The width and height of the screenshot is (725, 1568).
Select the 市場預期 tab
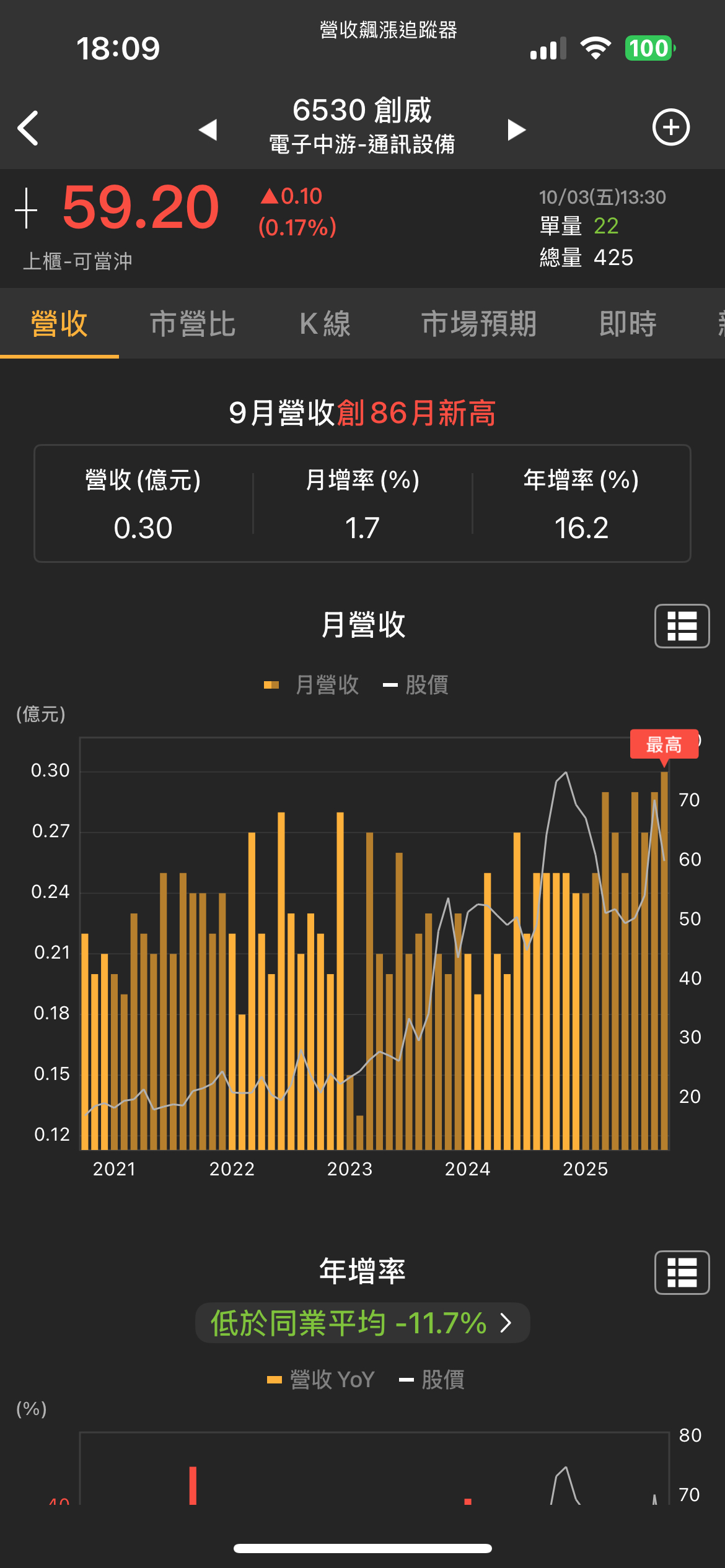coord(478,324)
